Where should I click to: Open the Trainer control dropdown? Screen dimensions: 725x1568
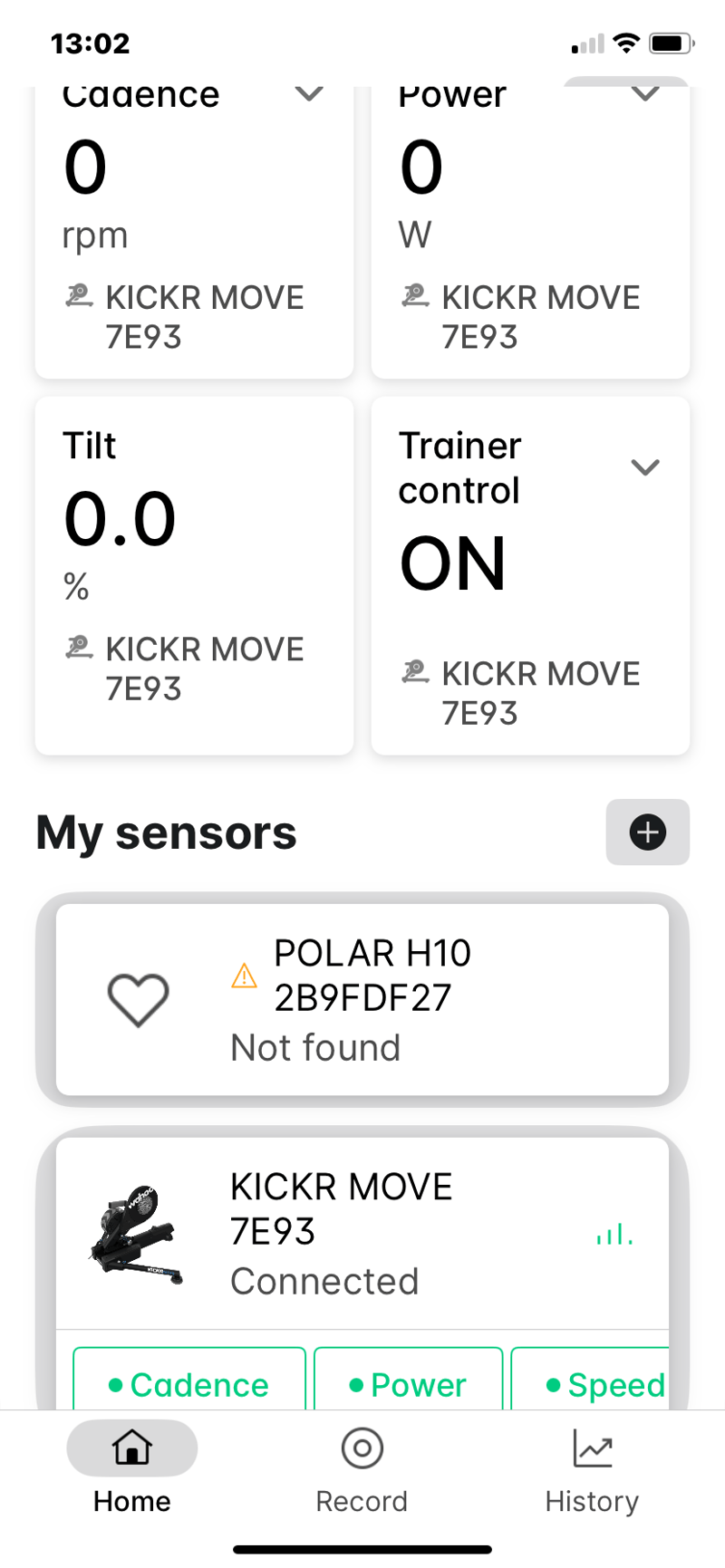tap(645, 467)
